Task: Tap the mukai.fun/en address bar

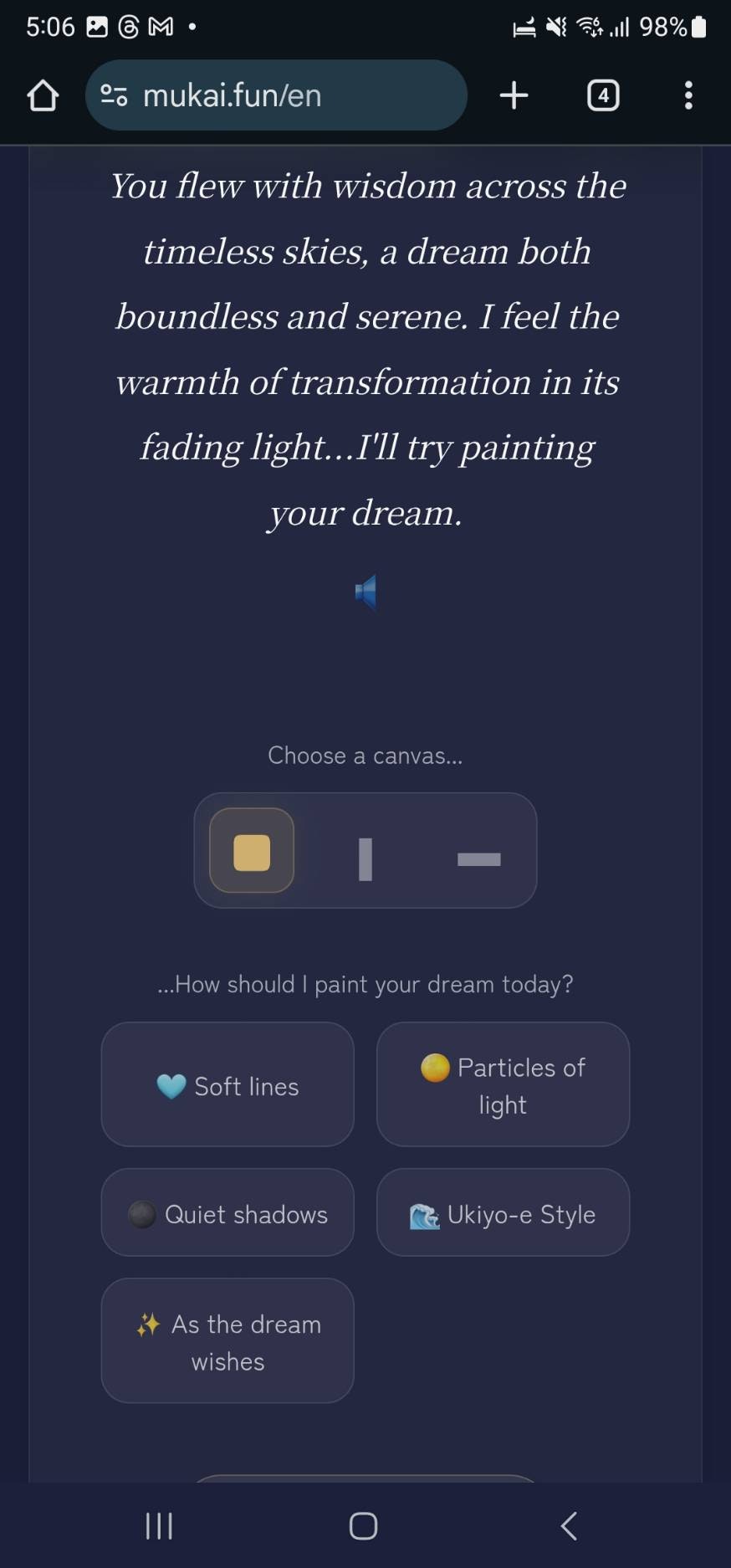Action: [276, 95]
